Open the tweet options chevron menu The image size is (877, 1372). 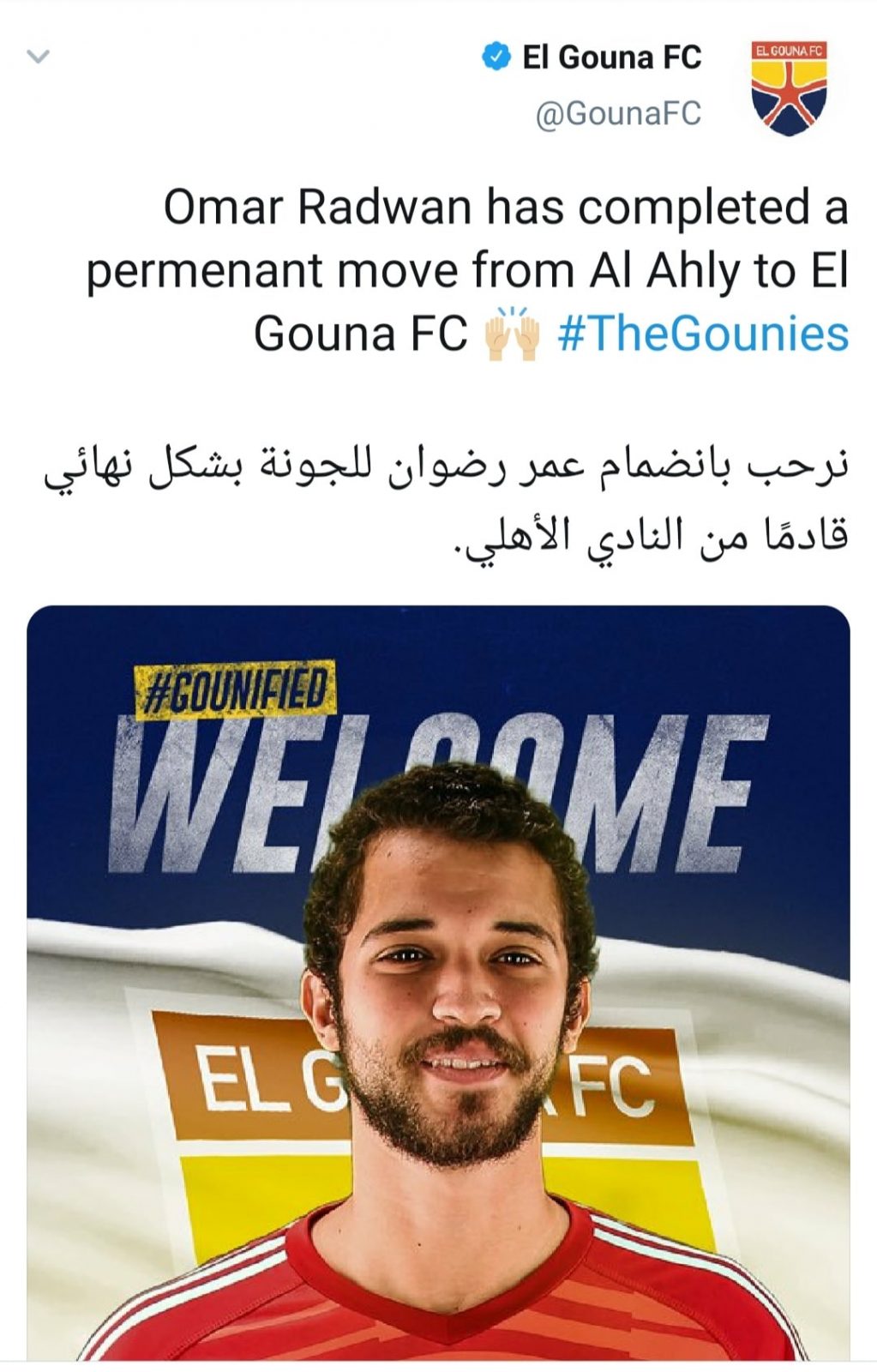39,57
